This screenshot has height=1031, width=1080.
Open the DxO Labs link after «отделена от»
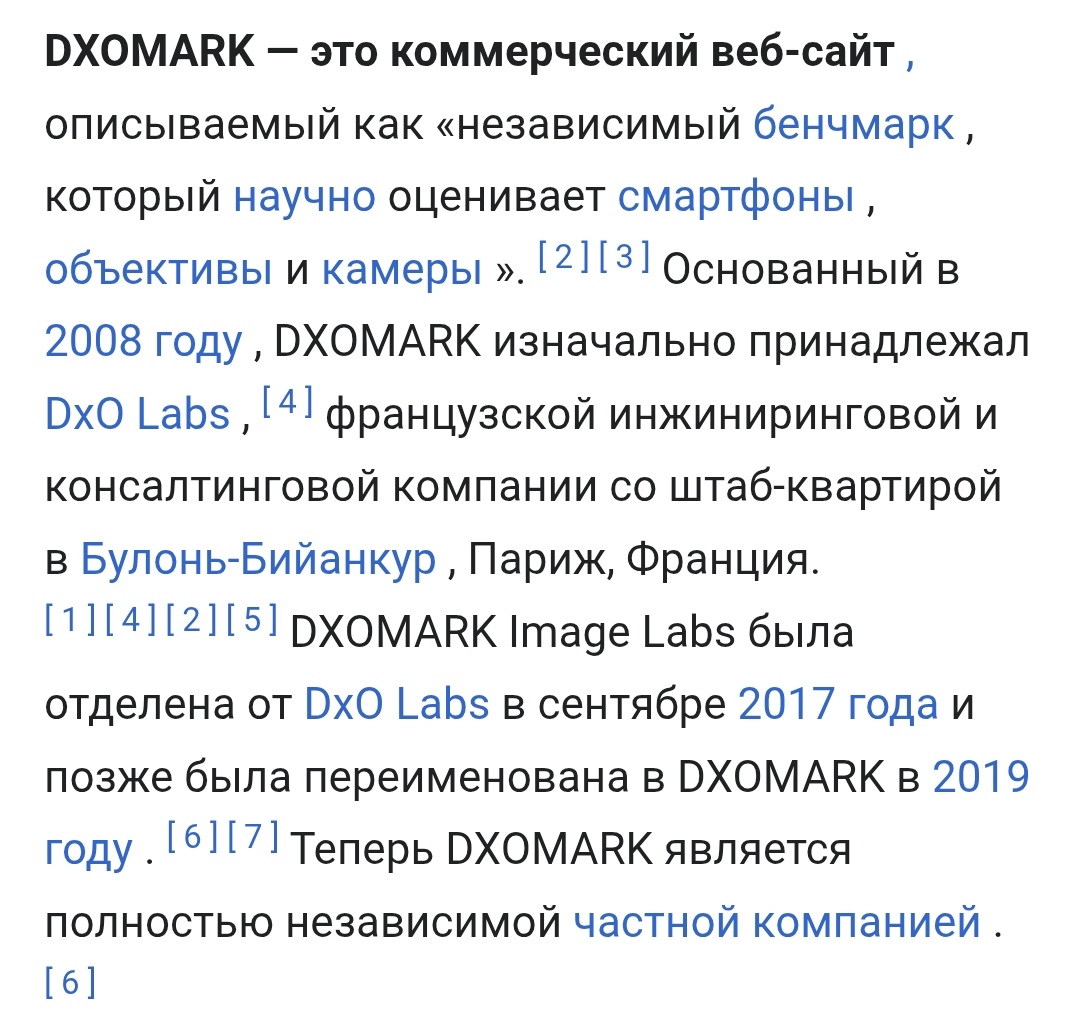(x=396, y=704)
